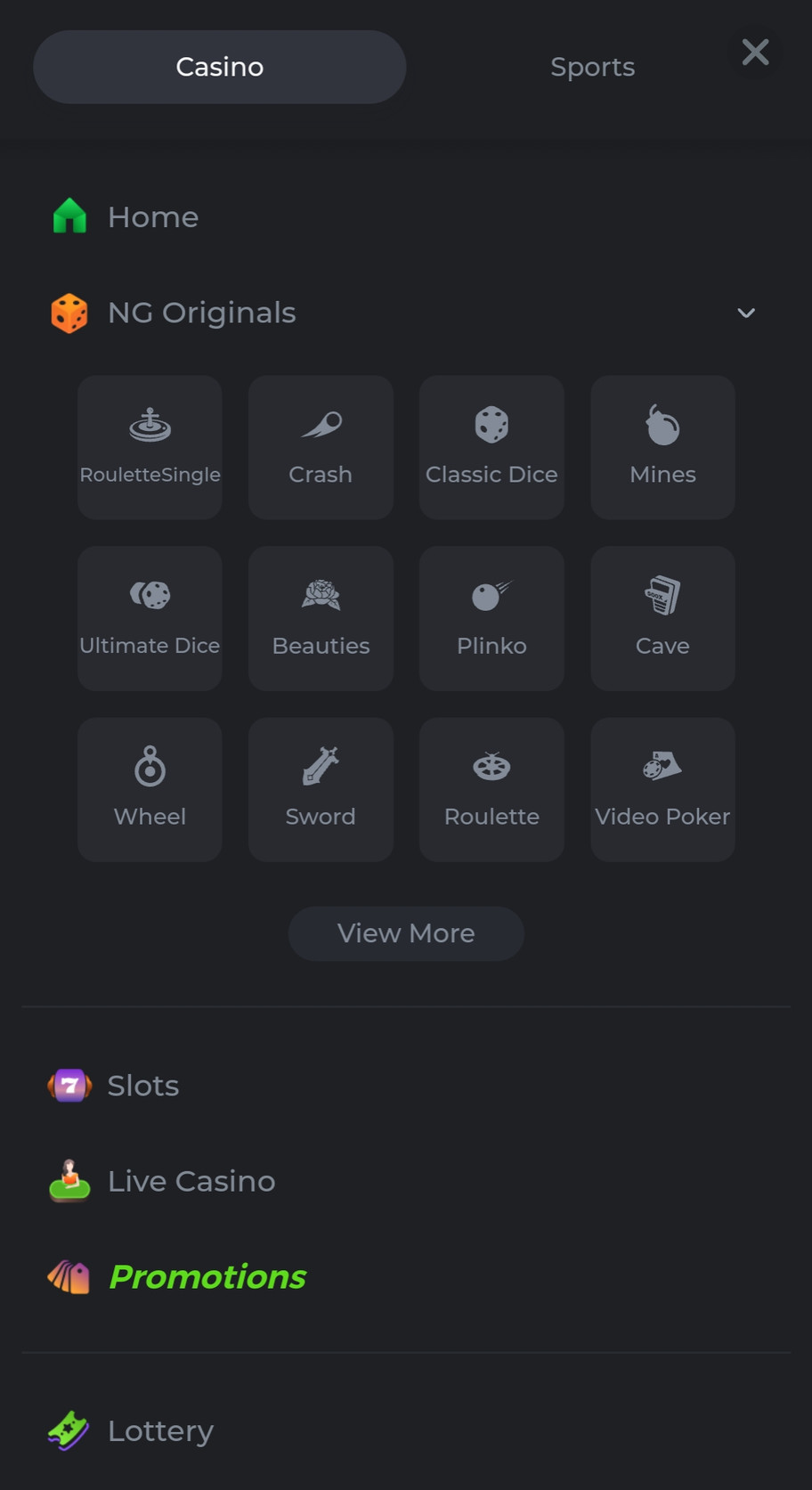Open the Wheel game

point(150,789)
